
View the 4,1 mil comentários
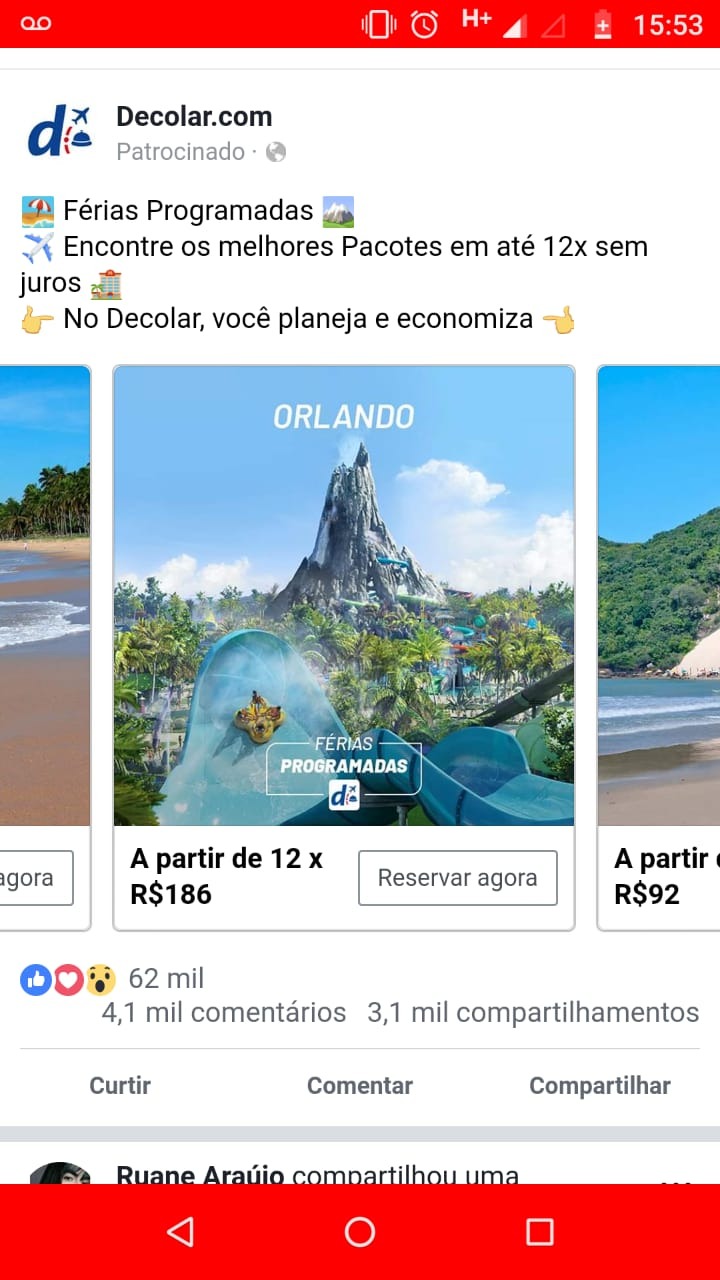pos(224,1012)
